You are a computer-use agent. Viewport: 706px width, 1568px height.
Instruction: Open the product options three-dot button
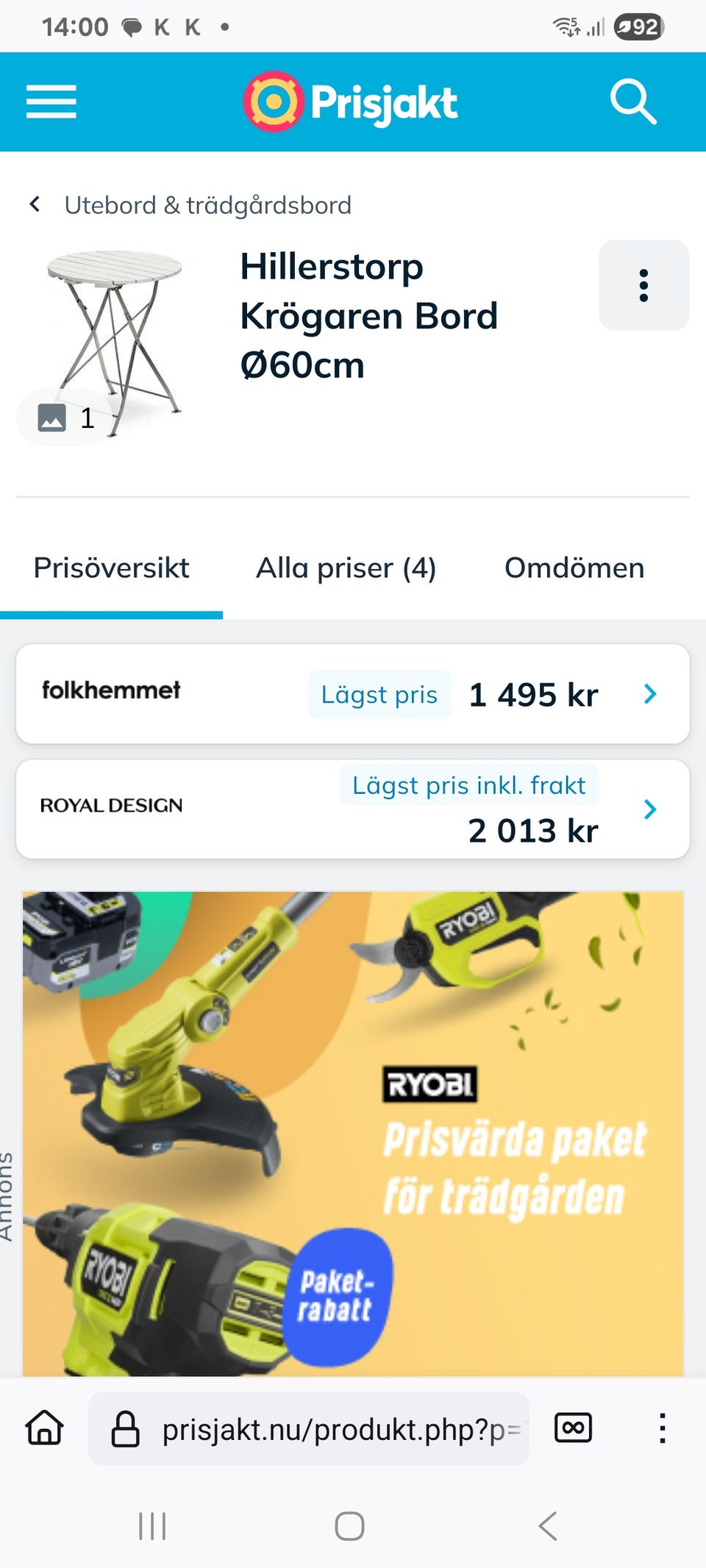643,285
